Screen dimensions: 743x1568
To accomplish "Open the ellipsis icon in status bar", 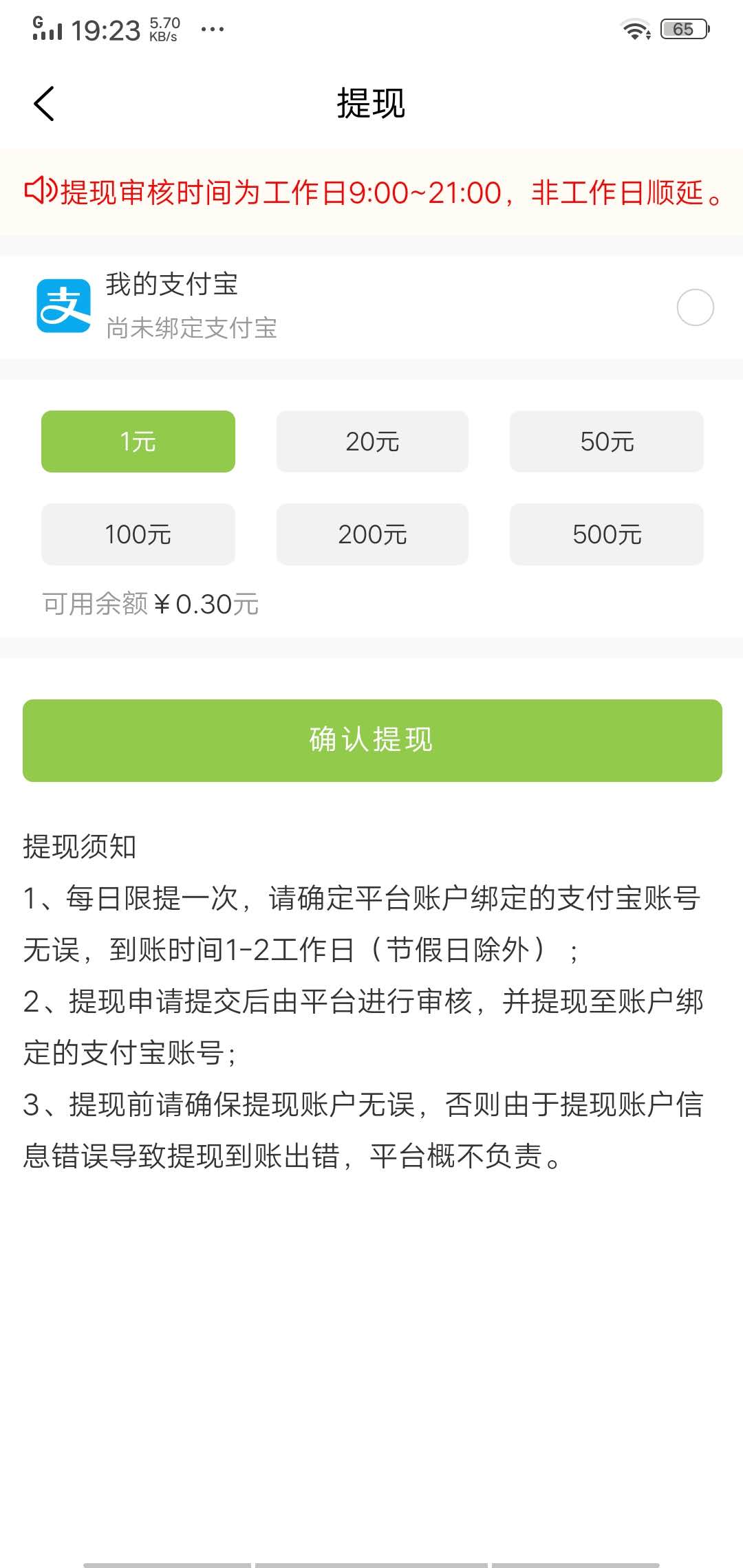I will pos(208,29).
